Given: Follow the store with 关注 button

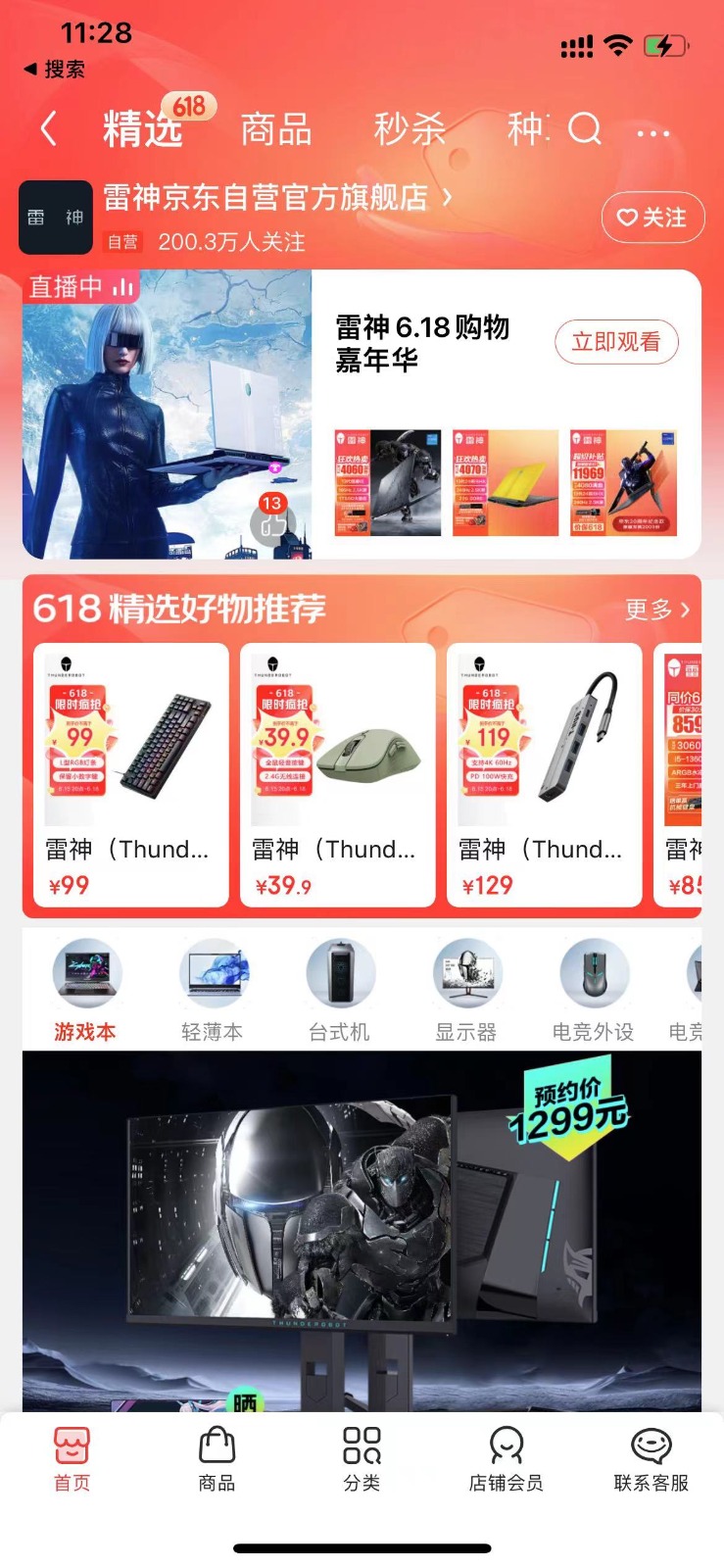Looking at the screenshot, I should pyautogui.click(x=652, y=218).
